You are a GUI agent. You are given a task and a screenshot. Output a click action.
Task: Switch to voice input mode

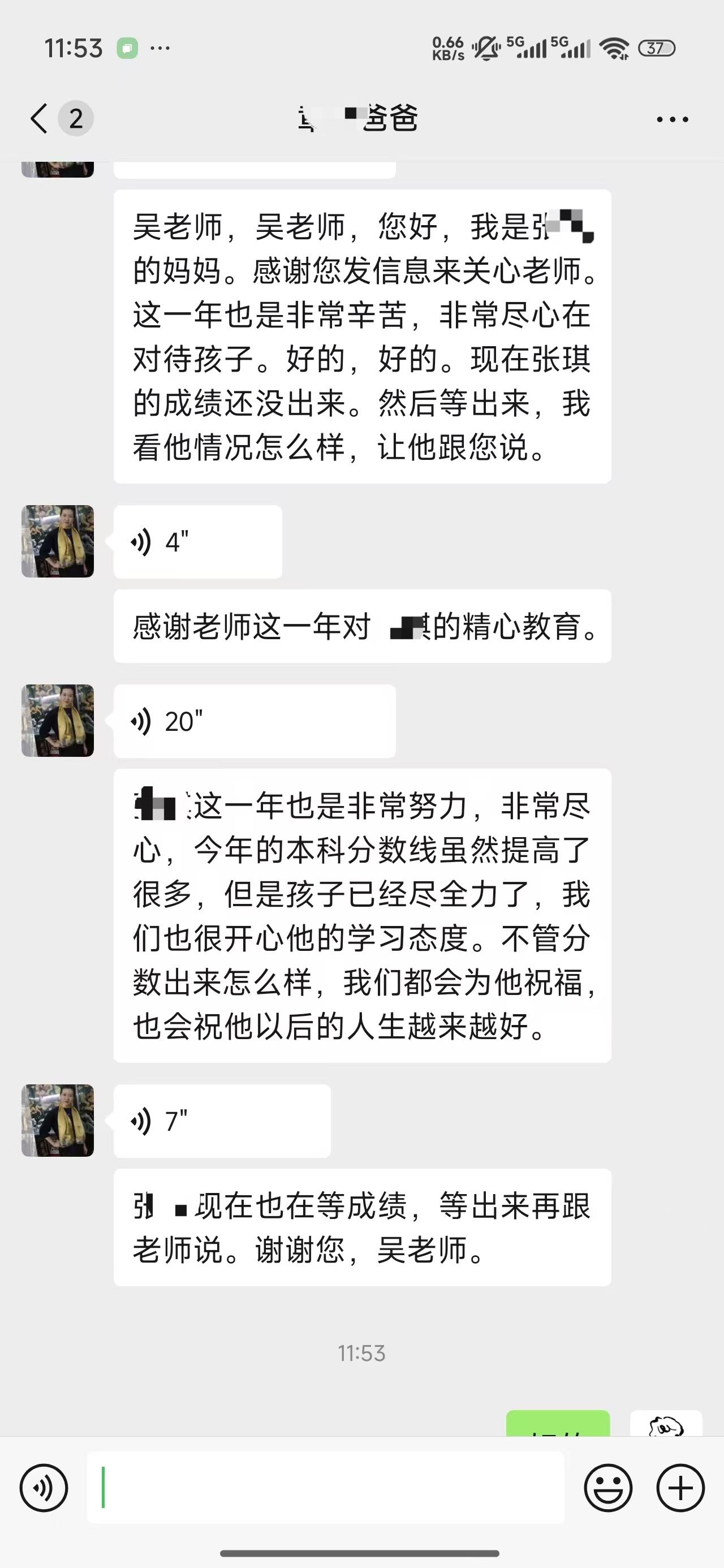coord(44,1488)
